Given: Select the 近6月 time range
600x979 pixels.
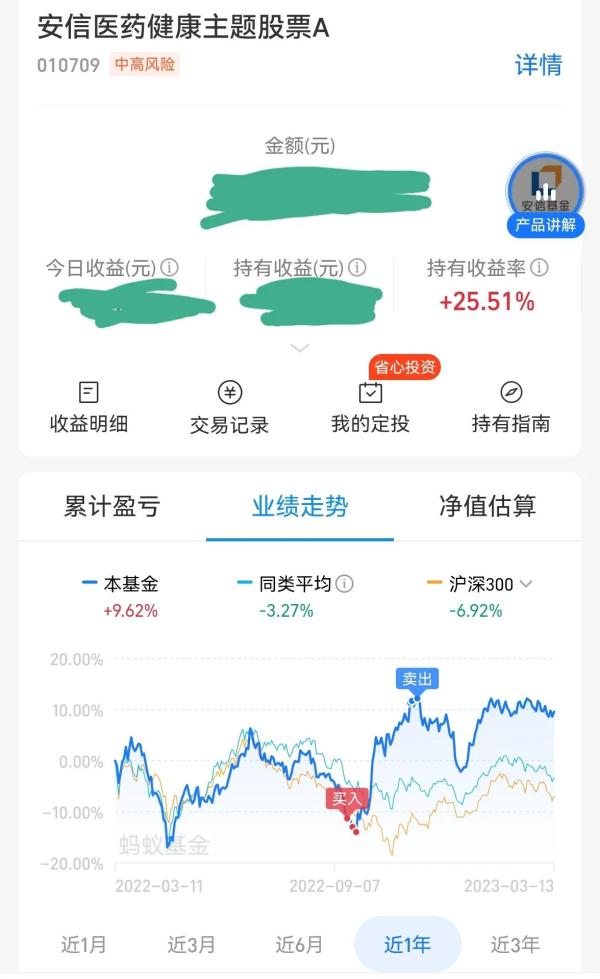Looking at the screenshot, I should [299, 944].
